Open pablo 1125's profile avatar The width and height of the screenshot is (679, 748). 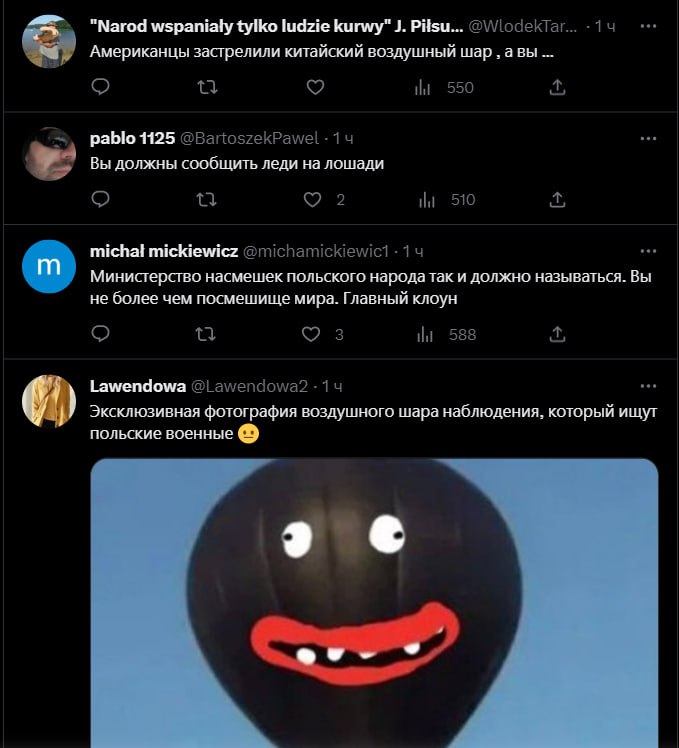[48, 154]
